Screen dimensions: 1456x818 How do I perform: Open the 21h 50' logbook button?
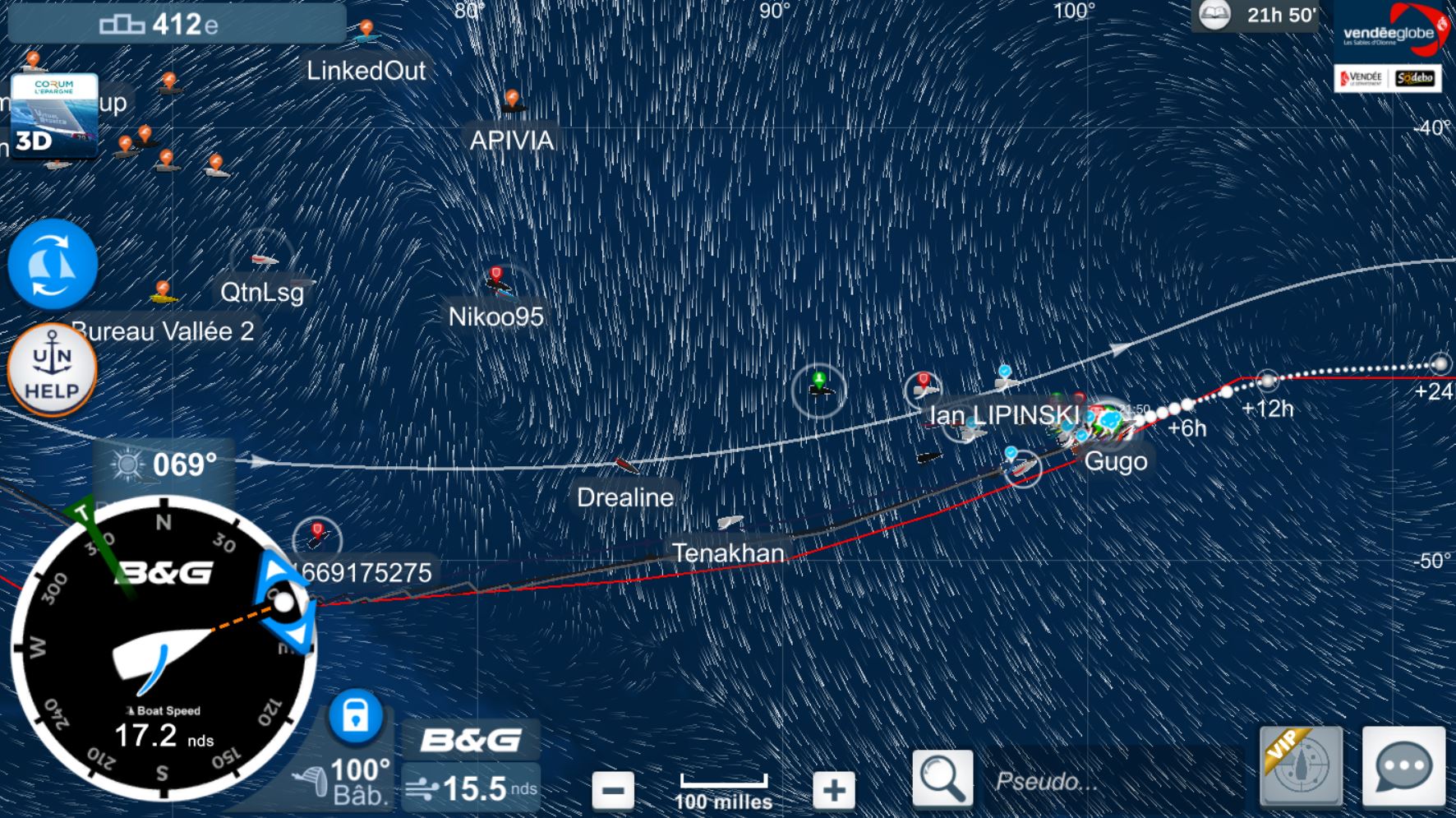coord(1256,16)
